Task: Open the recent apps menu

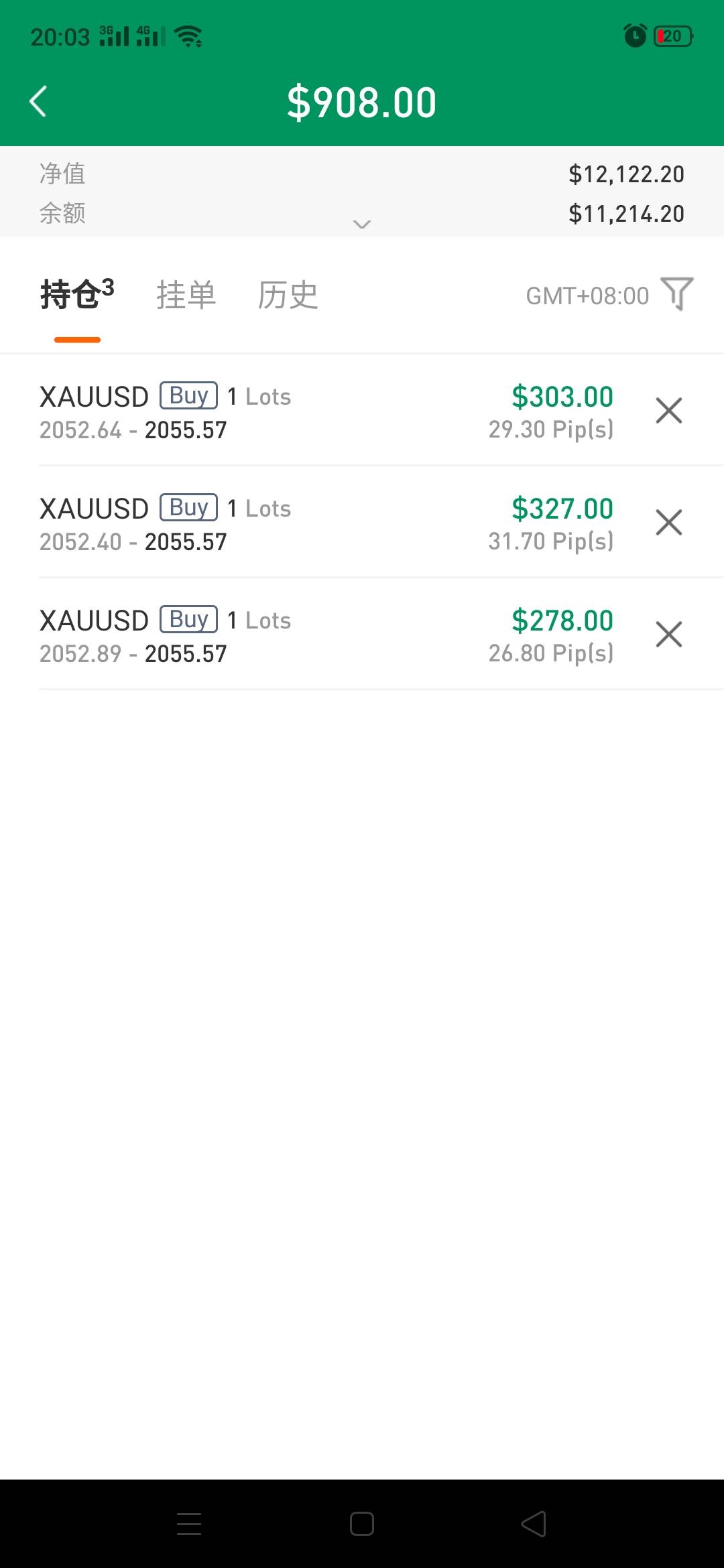Action: (x=189, y=1524)
